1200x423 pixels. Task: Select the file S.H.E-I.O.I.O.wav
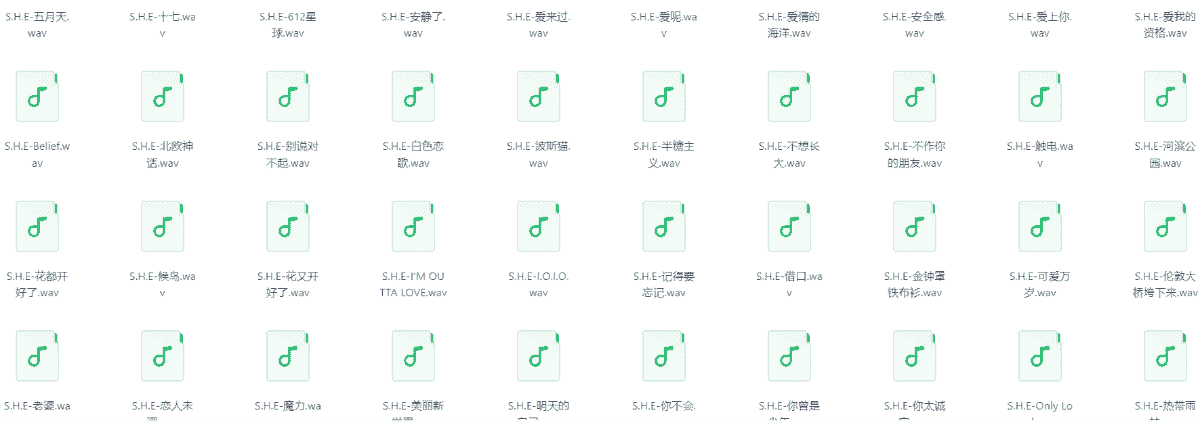pos(538,227)
